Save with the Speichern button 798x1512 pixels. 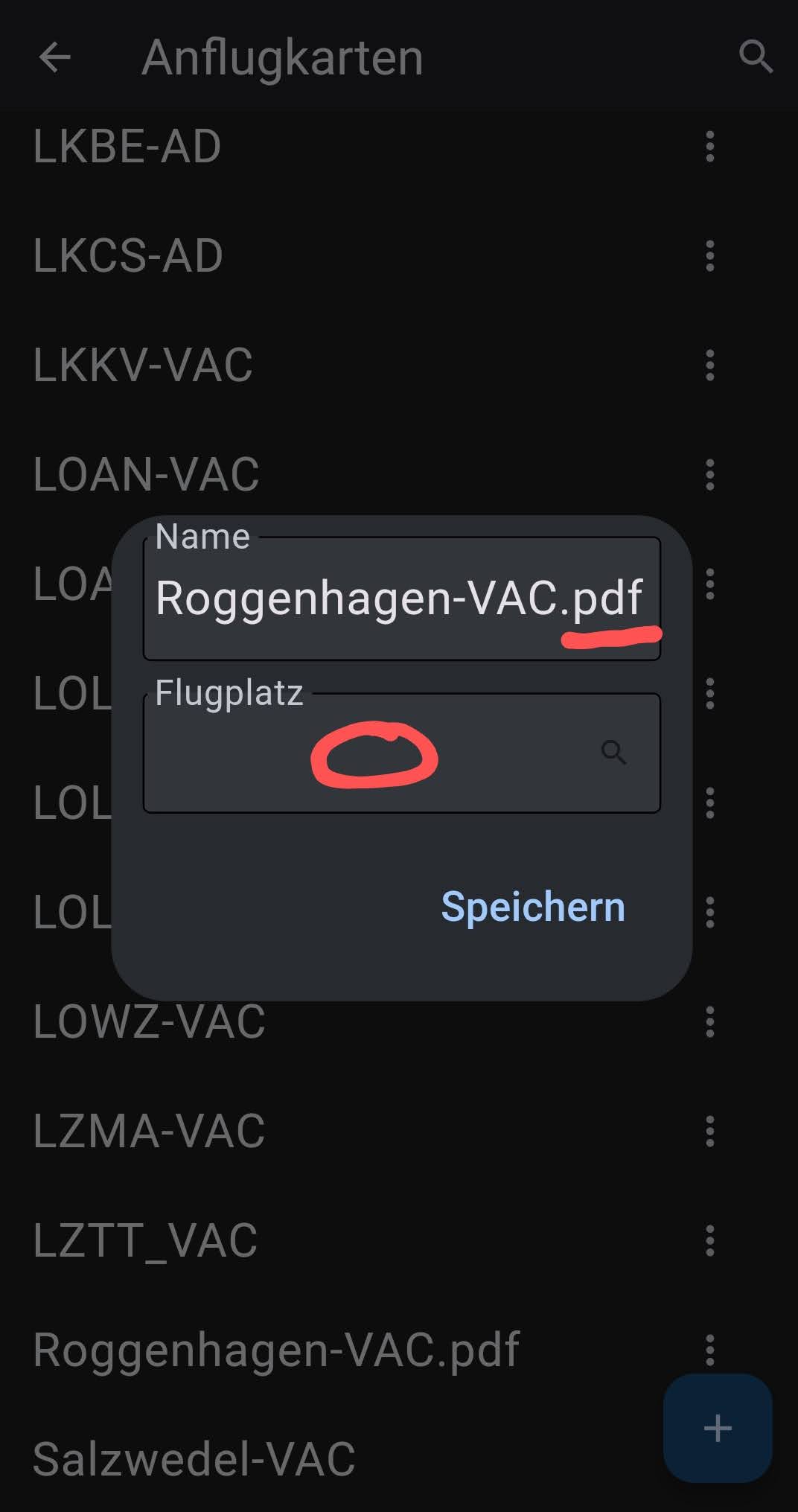coord(533,907)
